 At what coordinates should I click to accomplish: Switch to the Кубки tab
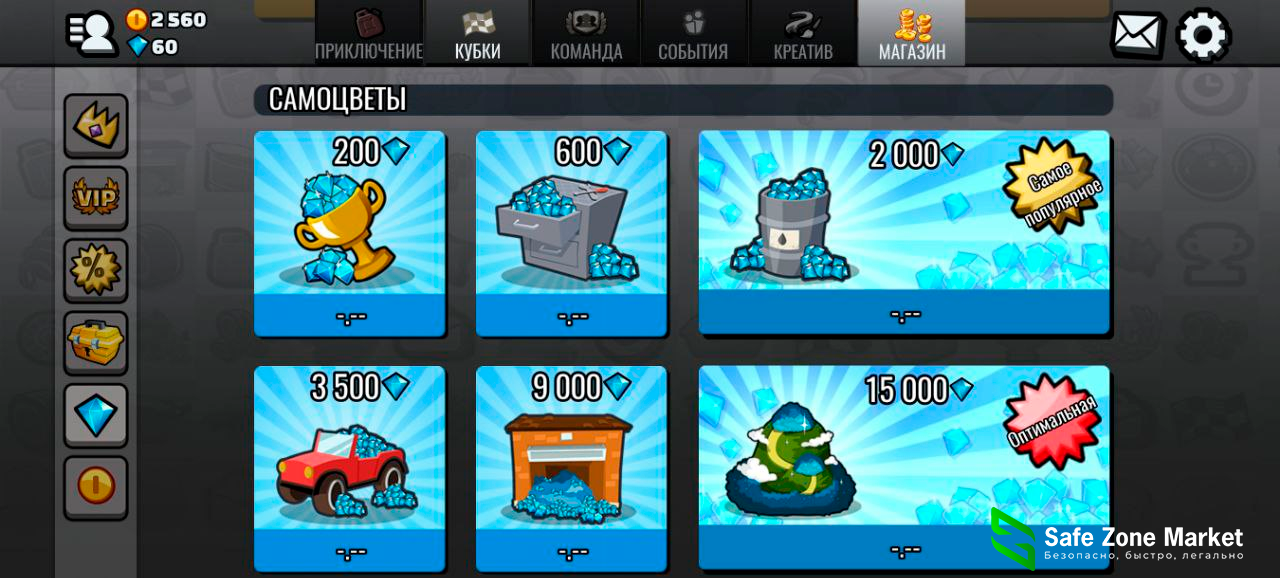point(478,35)
